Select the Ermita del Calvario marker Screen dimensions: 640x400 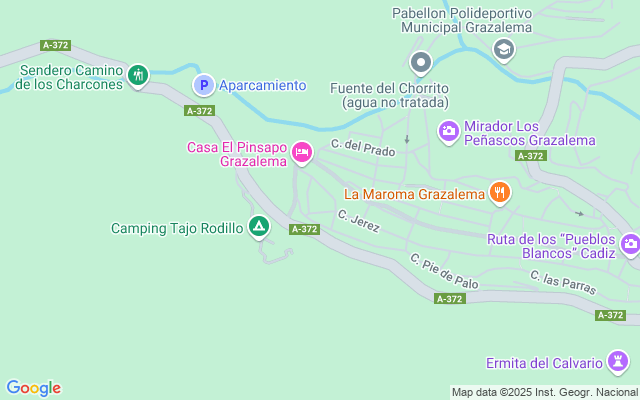pyautogui.click(x=620, y=362)
